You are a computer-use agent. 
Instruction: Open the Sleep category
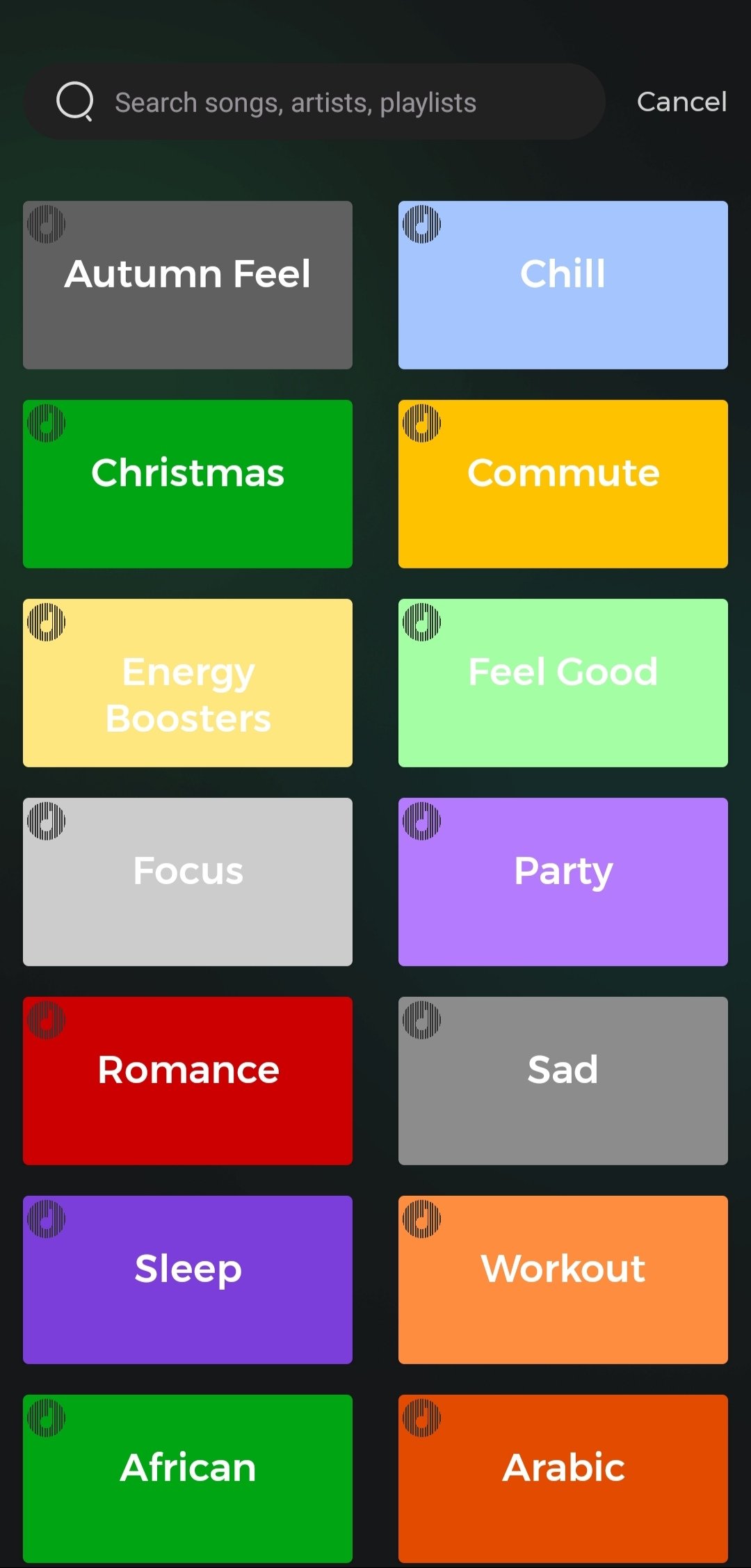pos(188,1280)
